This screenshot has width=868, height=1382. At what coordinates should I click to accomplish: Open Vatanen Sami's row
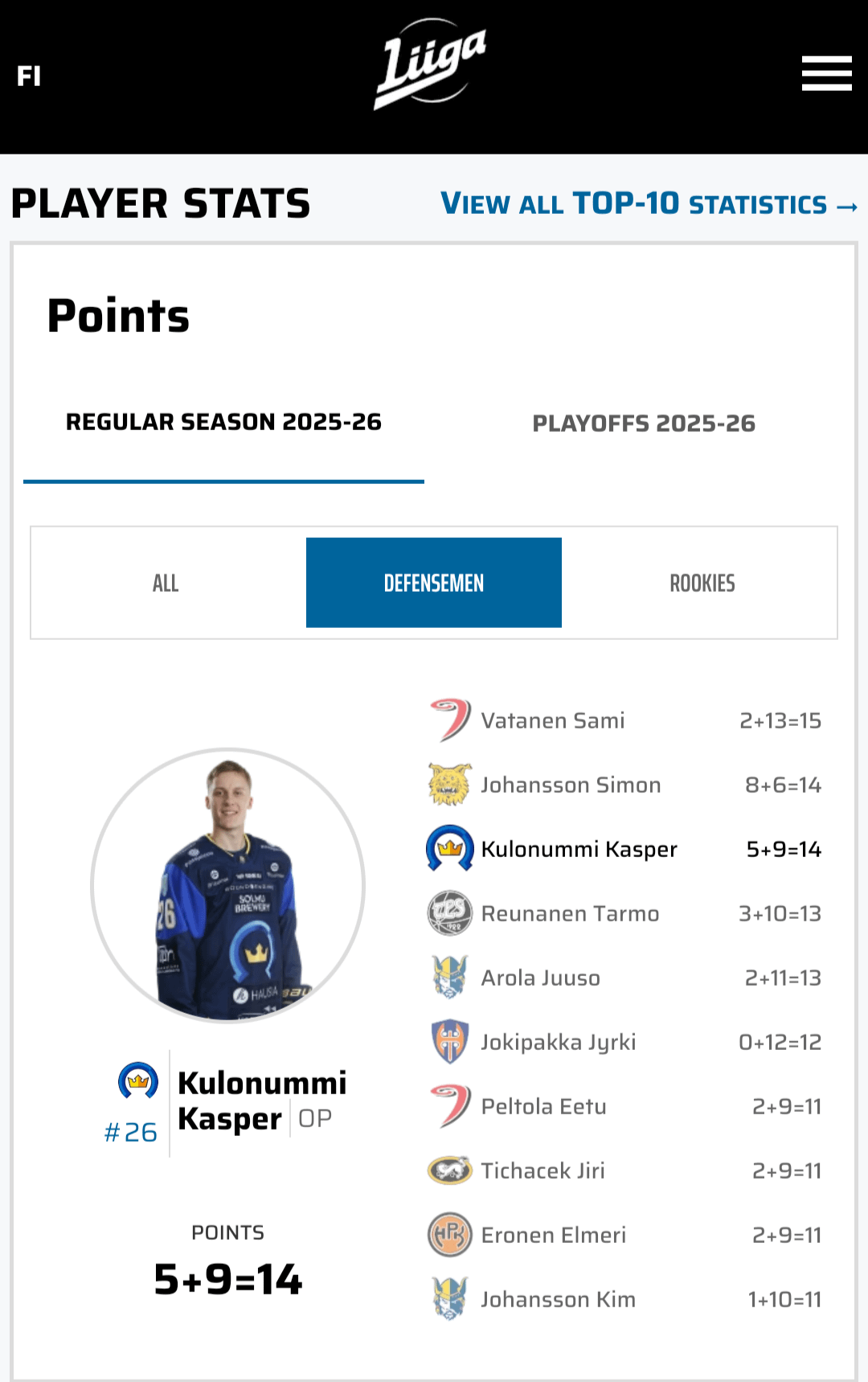pos(624,720)
